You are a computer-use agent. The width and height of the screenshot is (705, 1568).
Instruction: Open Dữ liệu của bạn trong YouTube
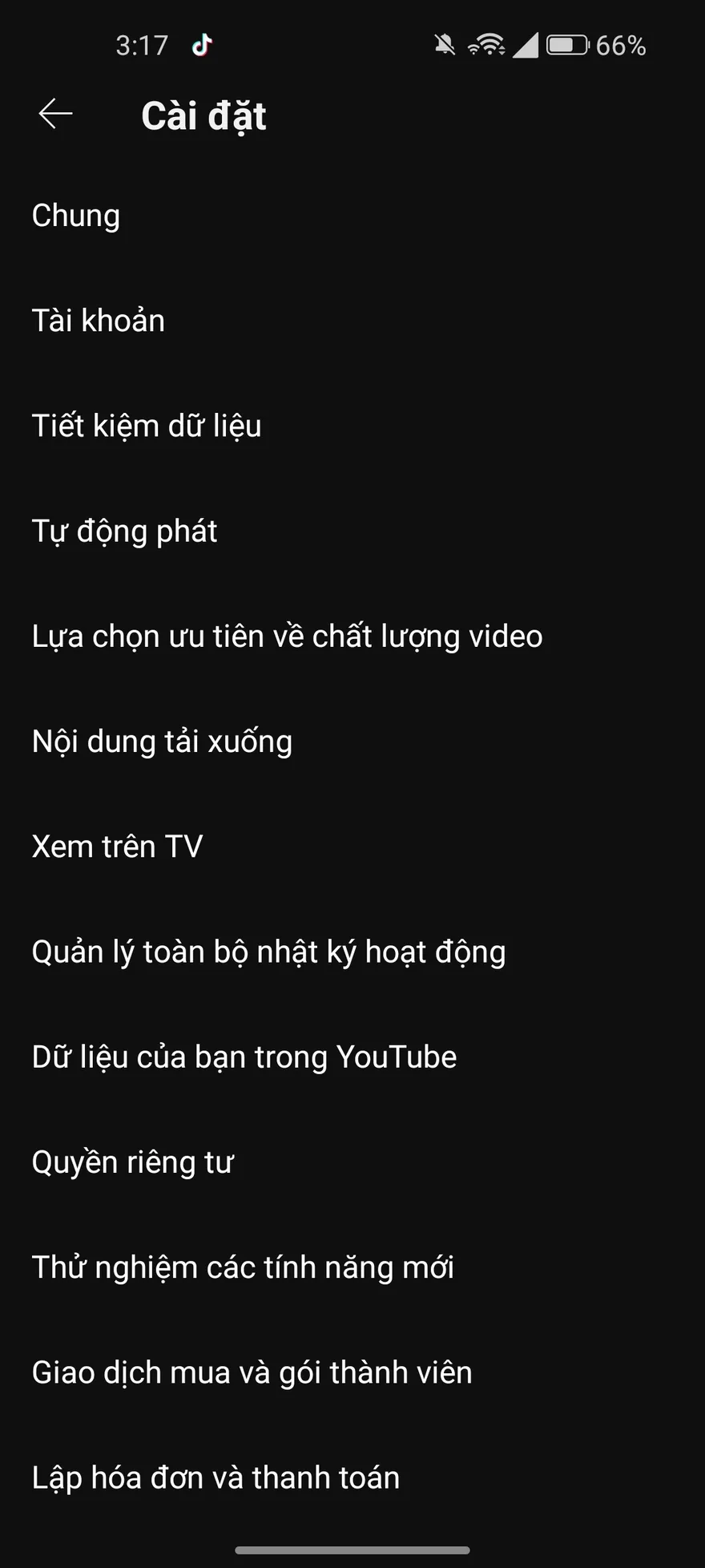tap(244, 1057)
